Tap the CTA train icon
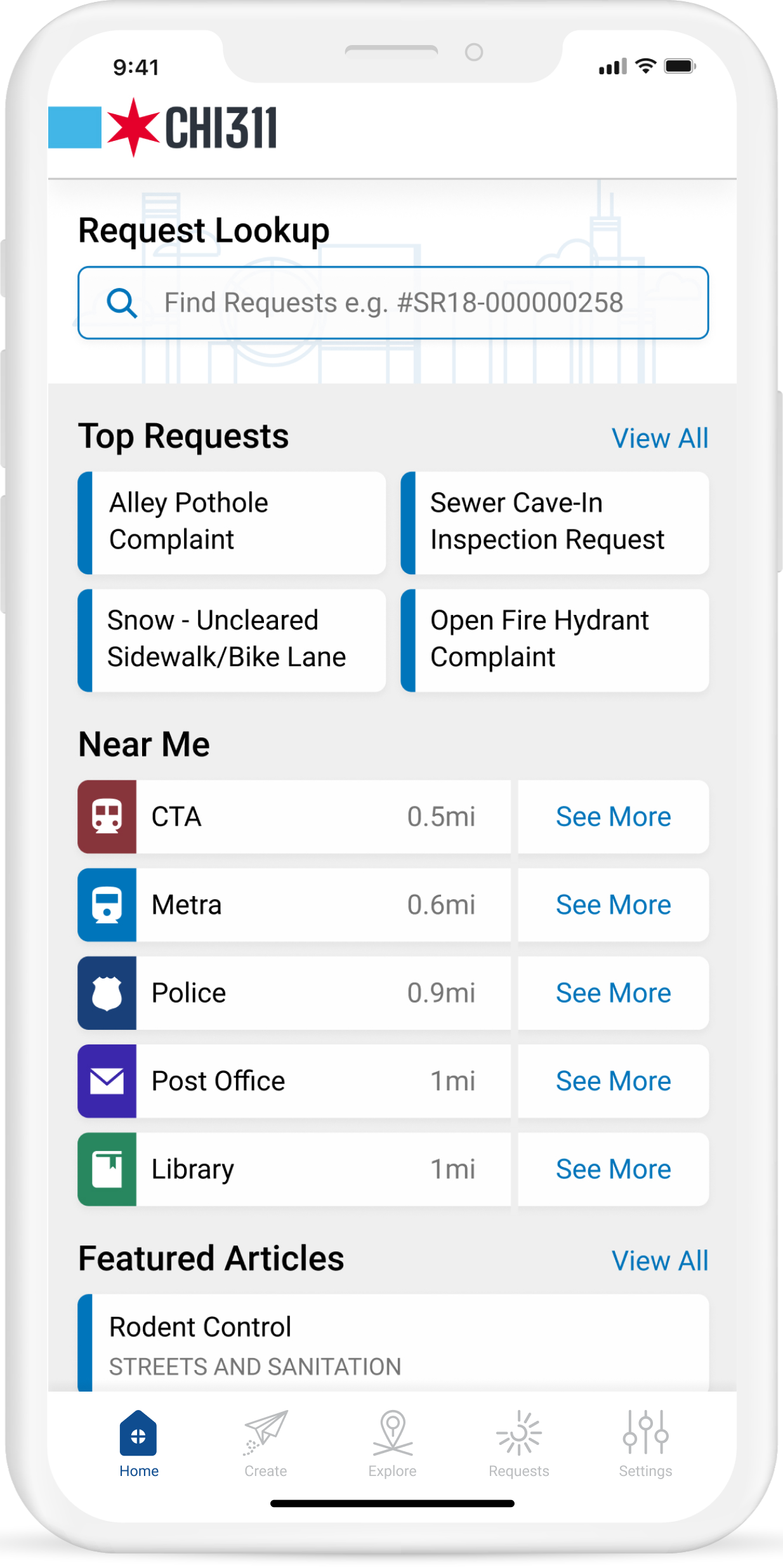The width and height of the screenshot is (783, 1568). (107, 817)
